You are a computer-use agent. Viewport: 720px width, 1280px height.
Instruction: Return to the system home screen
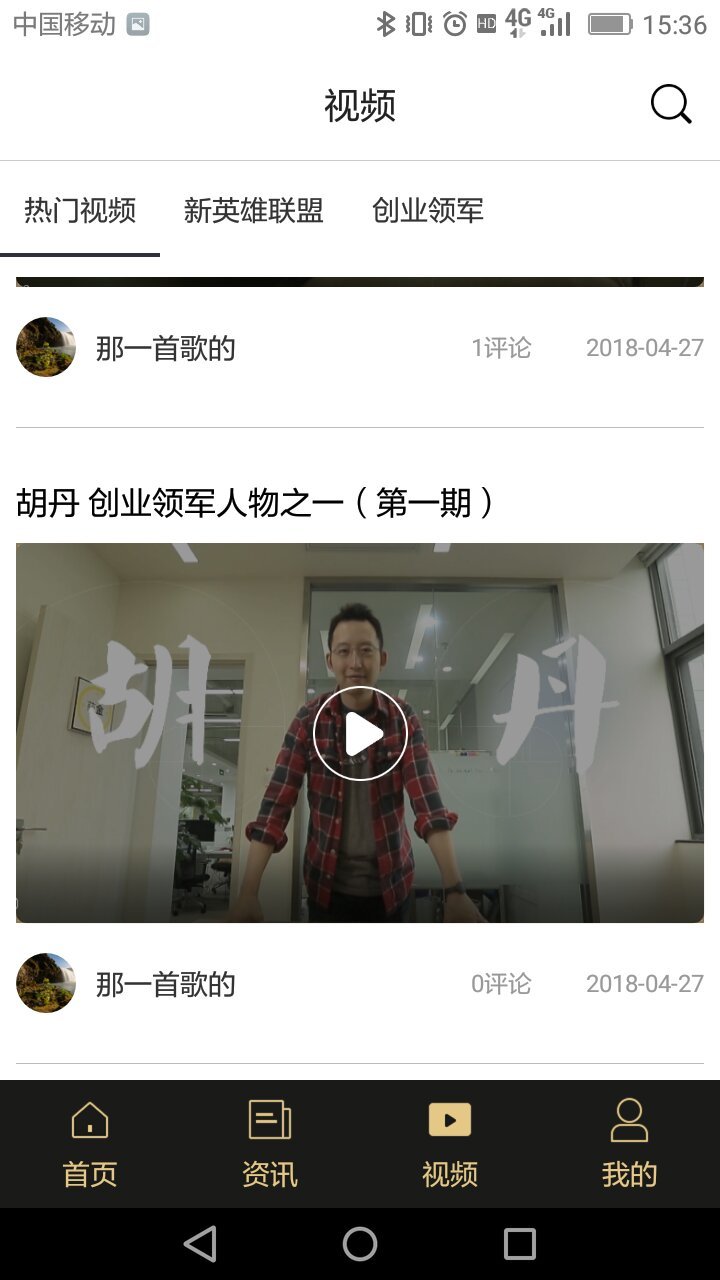pos(360,1244)
